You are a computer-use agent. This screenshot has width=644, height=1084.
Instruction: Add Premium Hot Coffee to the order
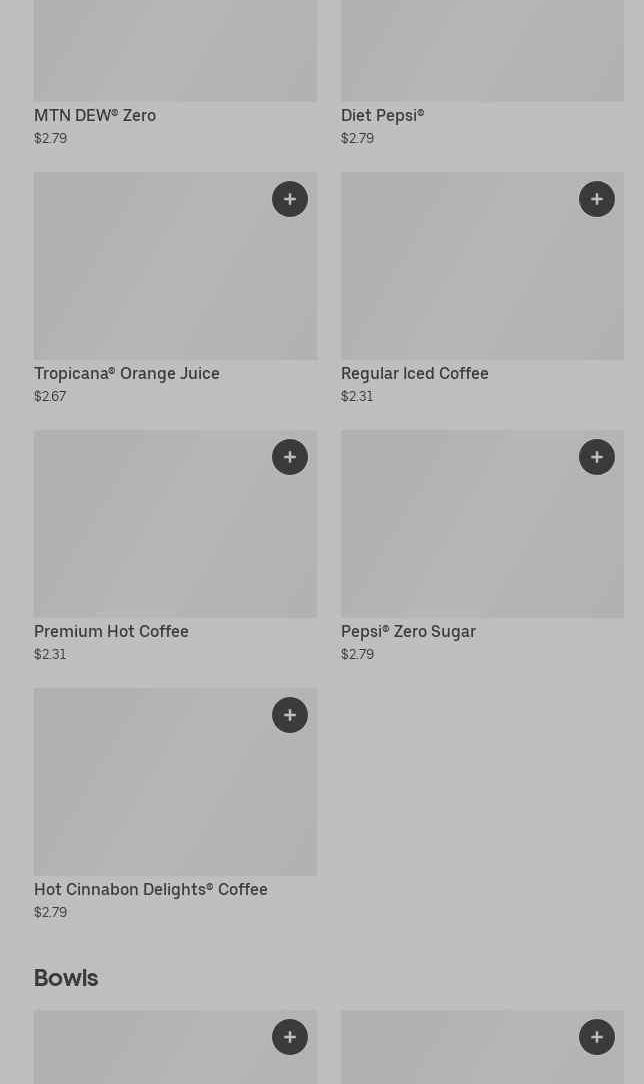click(290, 457)
